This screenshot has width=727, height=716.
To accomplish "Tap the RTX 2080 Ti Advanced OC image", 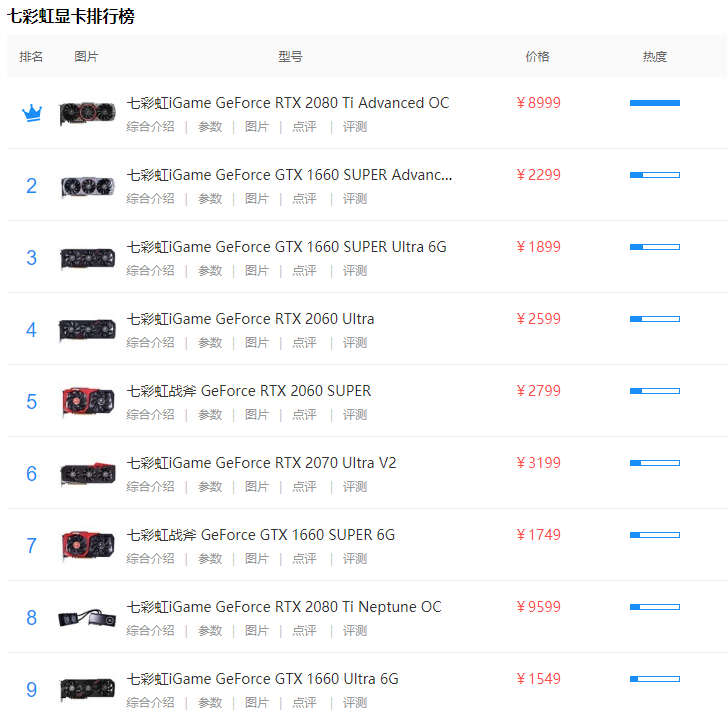I will 87,113.
